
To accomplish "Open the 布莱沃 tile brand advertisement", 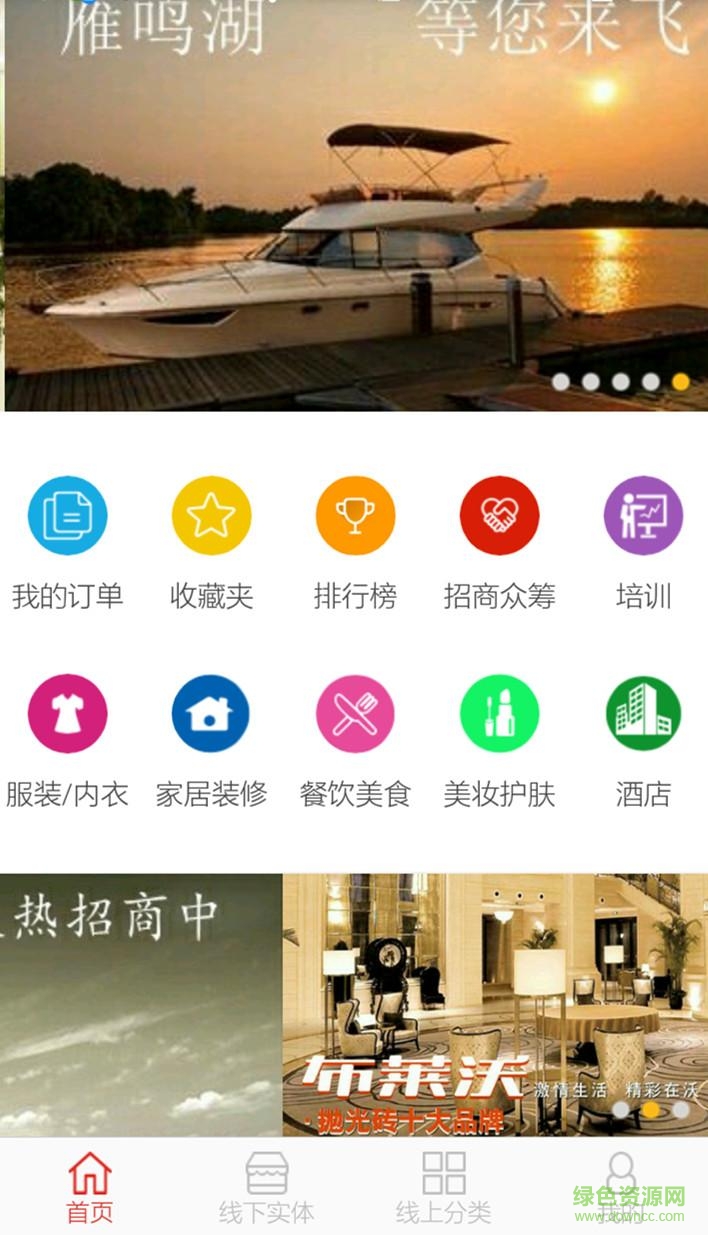I will click(495, 1004).
